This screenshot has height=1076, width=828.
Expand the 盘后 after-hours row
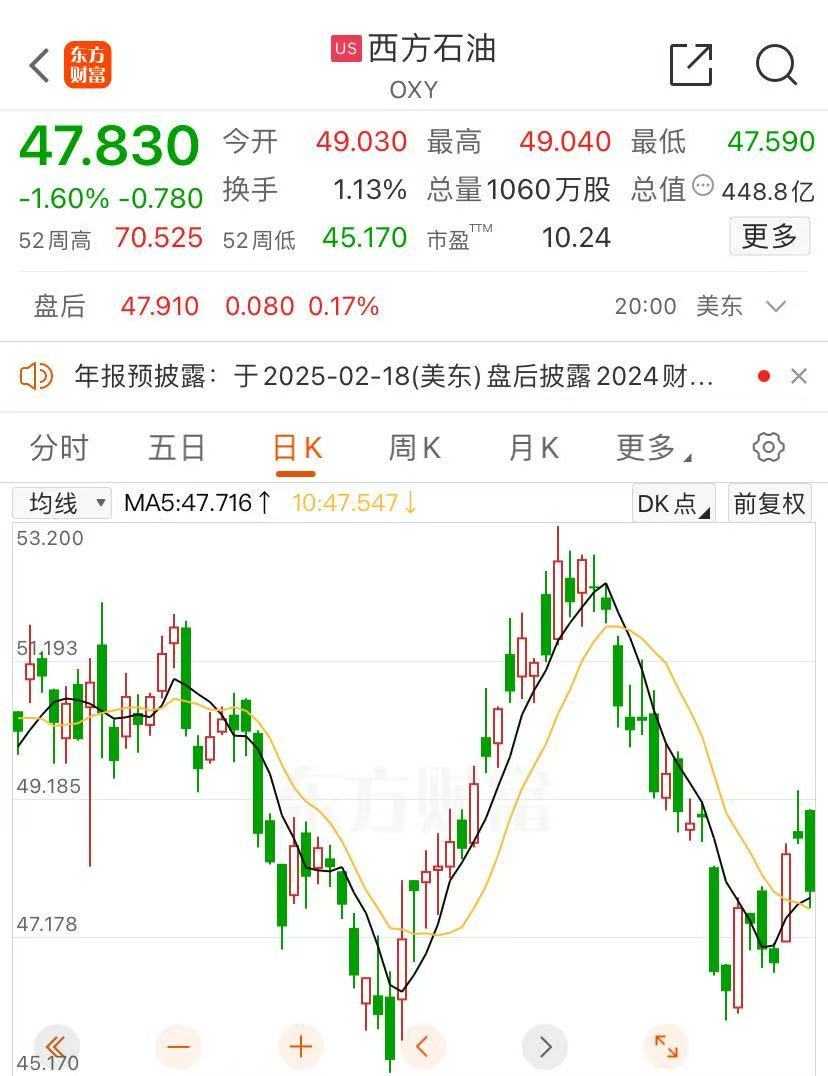coord(775,306)
